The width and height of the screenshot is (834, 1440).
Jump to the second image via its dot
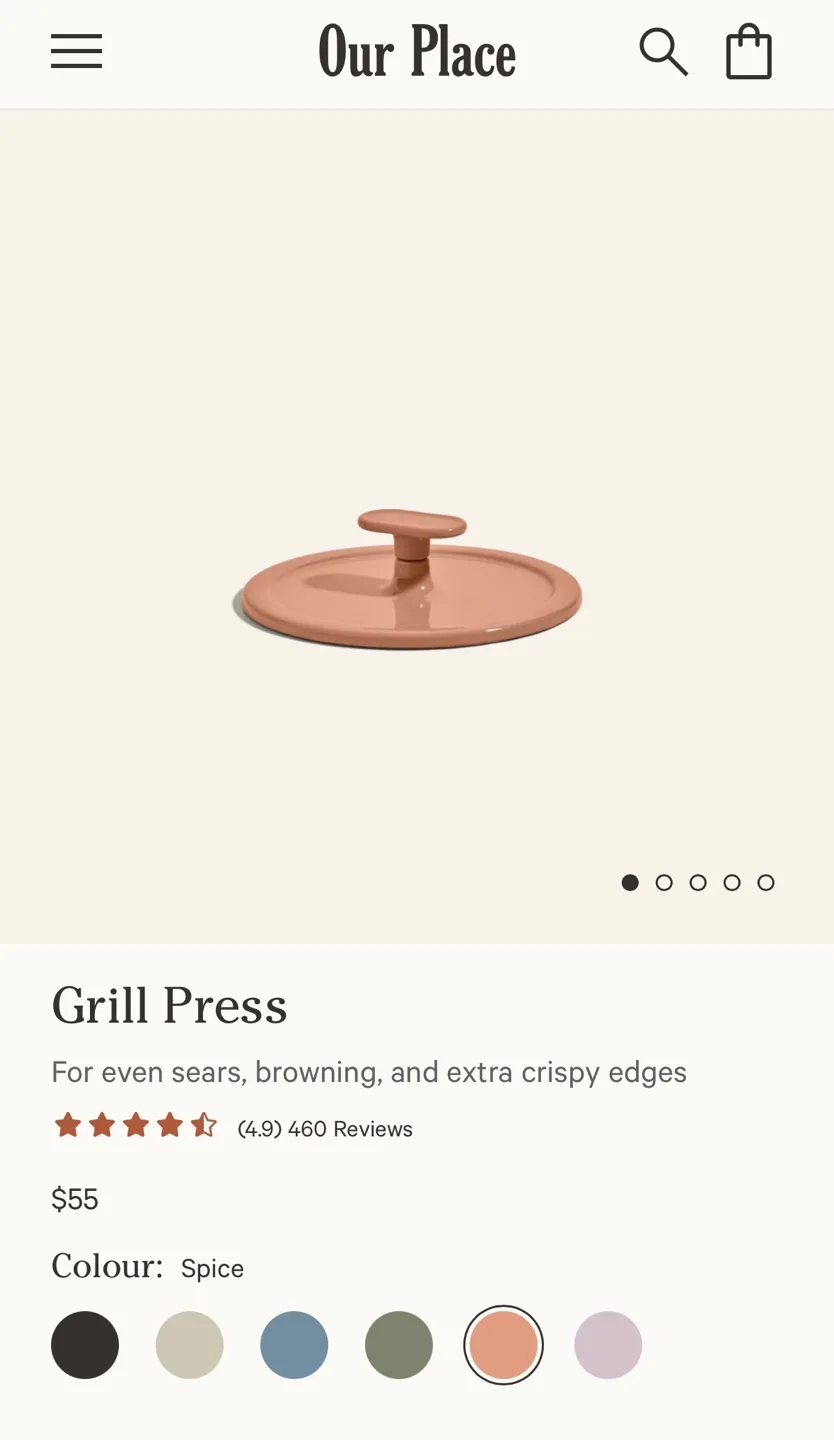(x=664, y=882)
